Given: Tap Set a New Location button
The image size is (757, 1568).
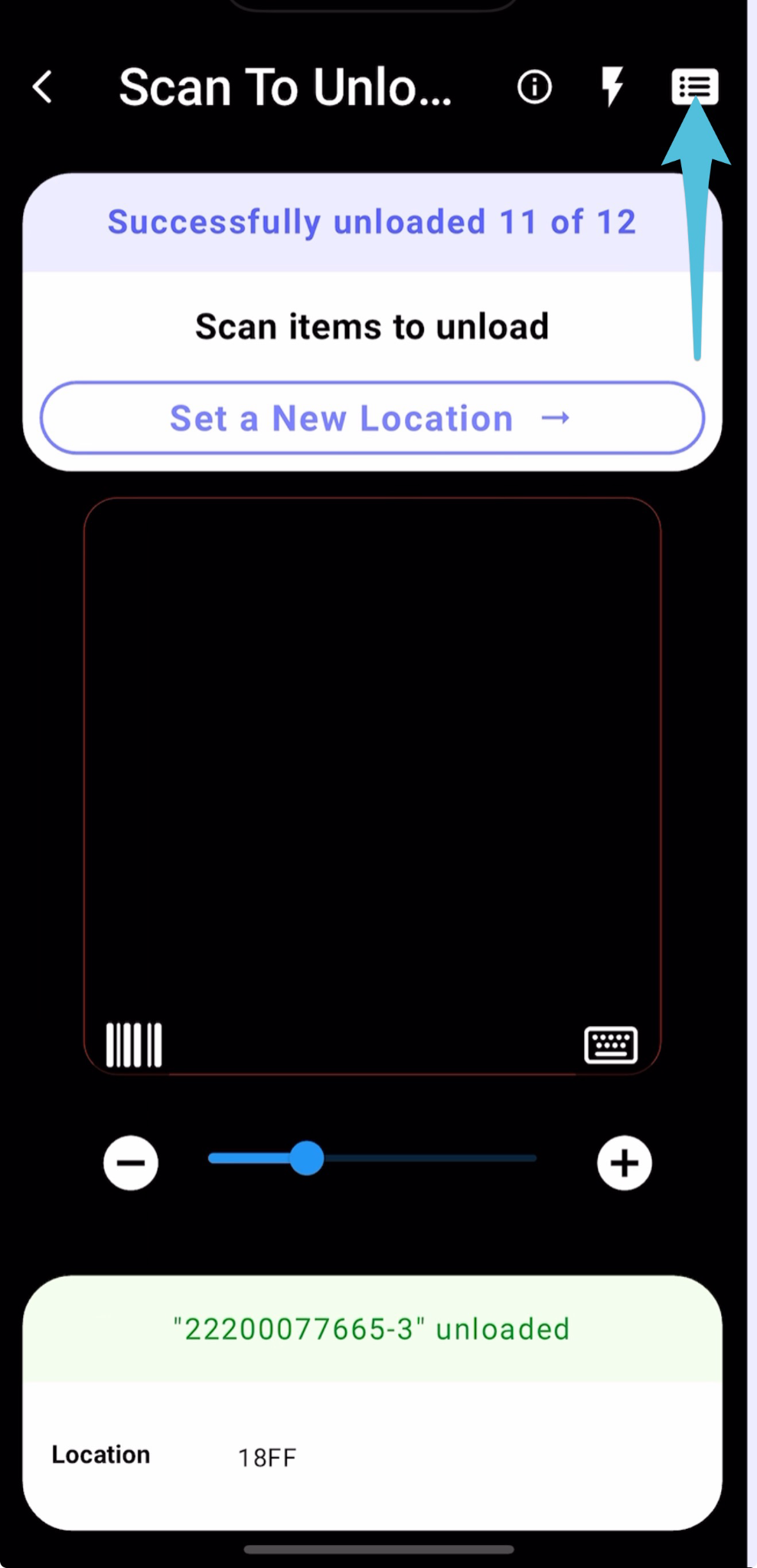Looking at the screenshot, I should tap(372, 418).
